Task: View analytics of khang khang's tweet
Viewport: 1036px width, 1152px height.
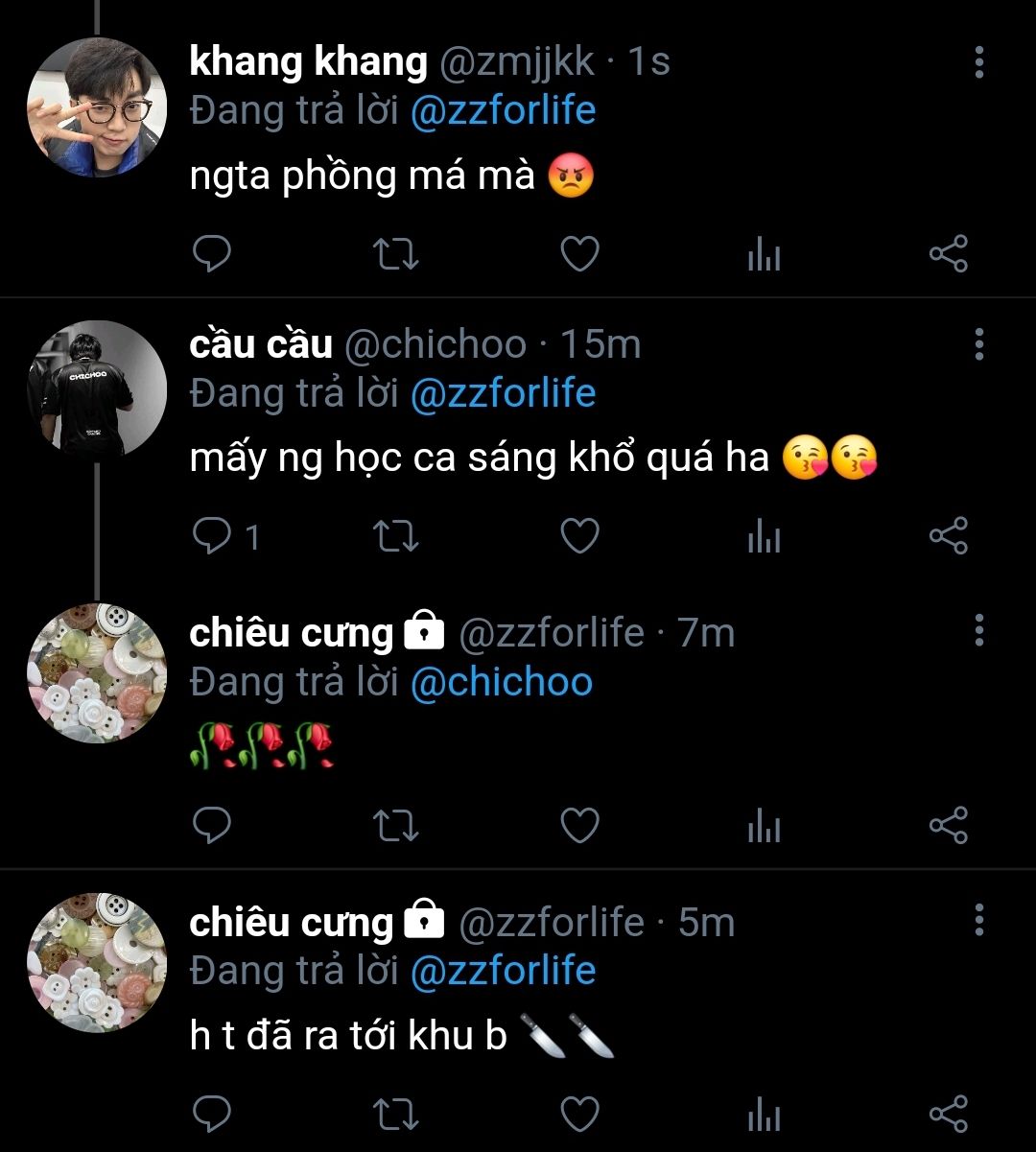Action: [764, 255]
